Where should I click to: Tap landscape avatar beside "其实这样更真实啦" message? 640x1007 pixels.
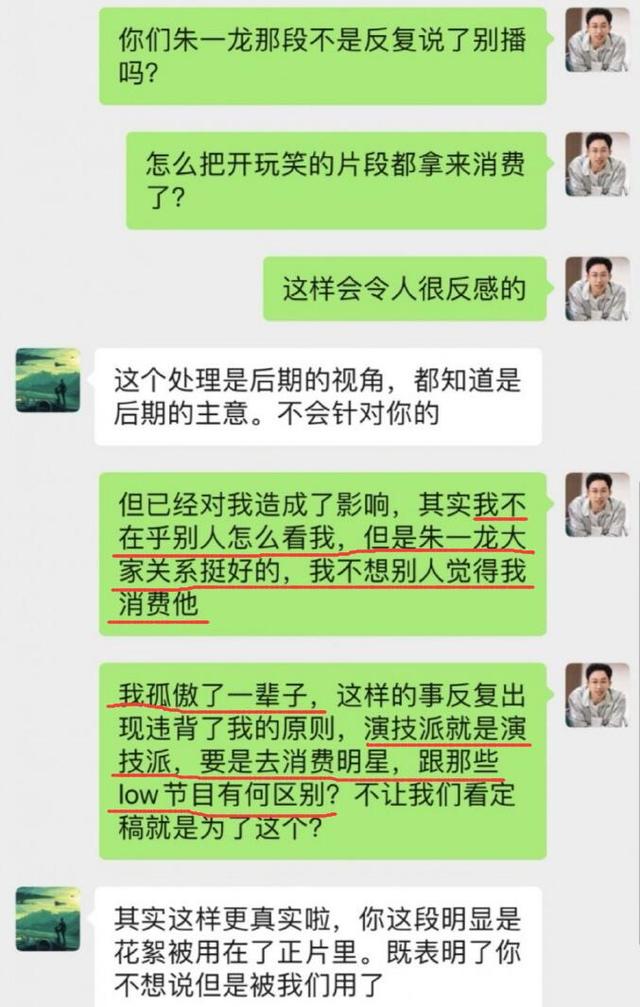[x=48, y=919]
